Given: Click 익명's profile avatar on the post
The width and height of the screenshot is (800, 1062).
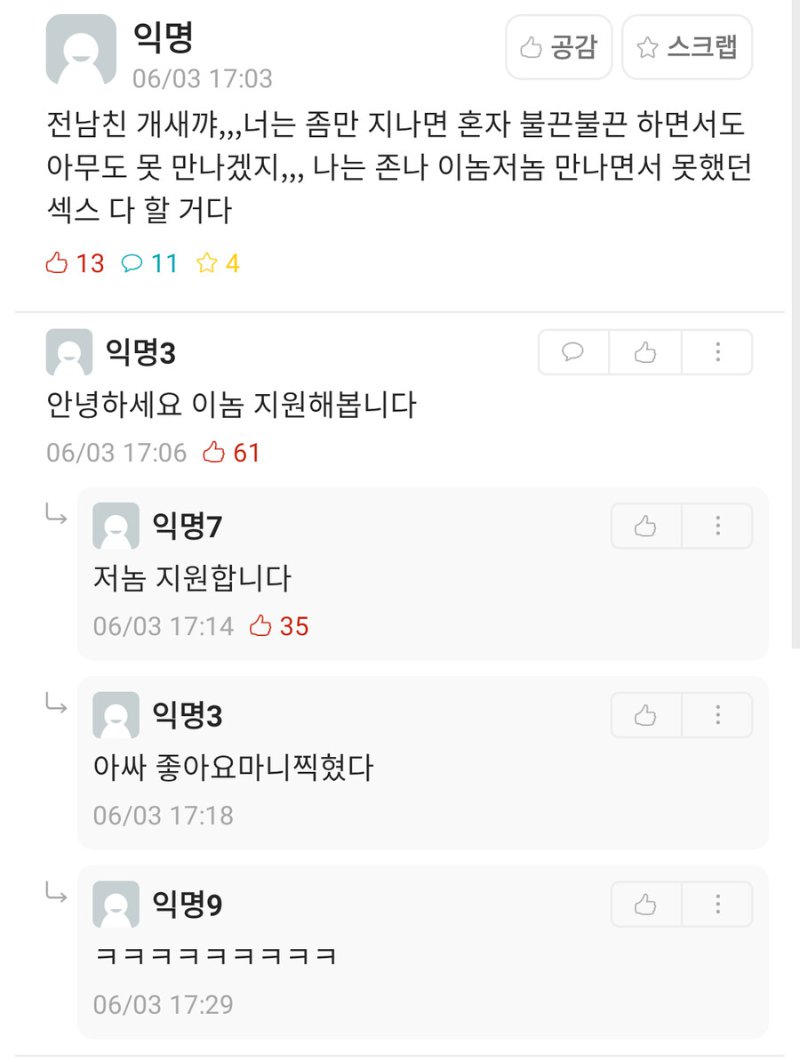Looking at the screenshot, I should (x=80, y=48).
